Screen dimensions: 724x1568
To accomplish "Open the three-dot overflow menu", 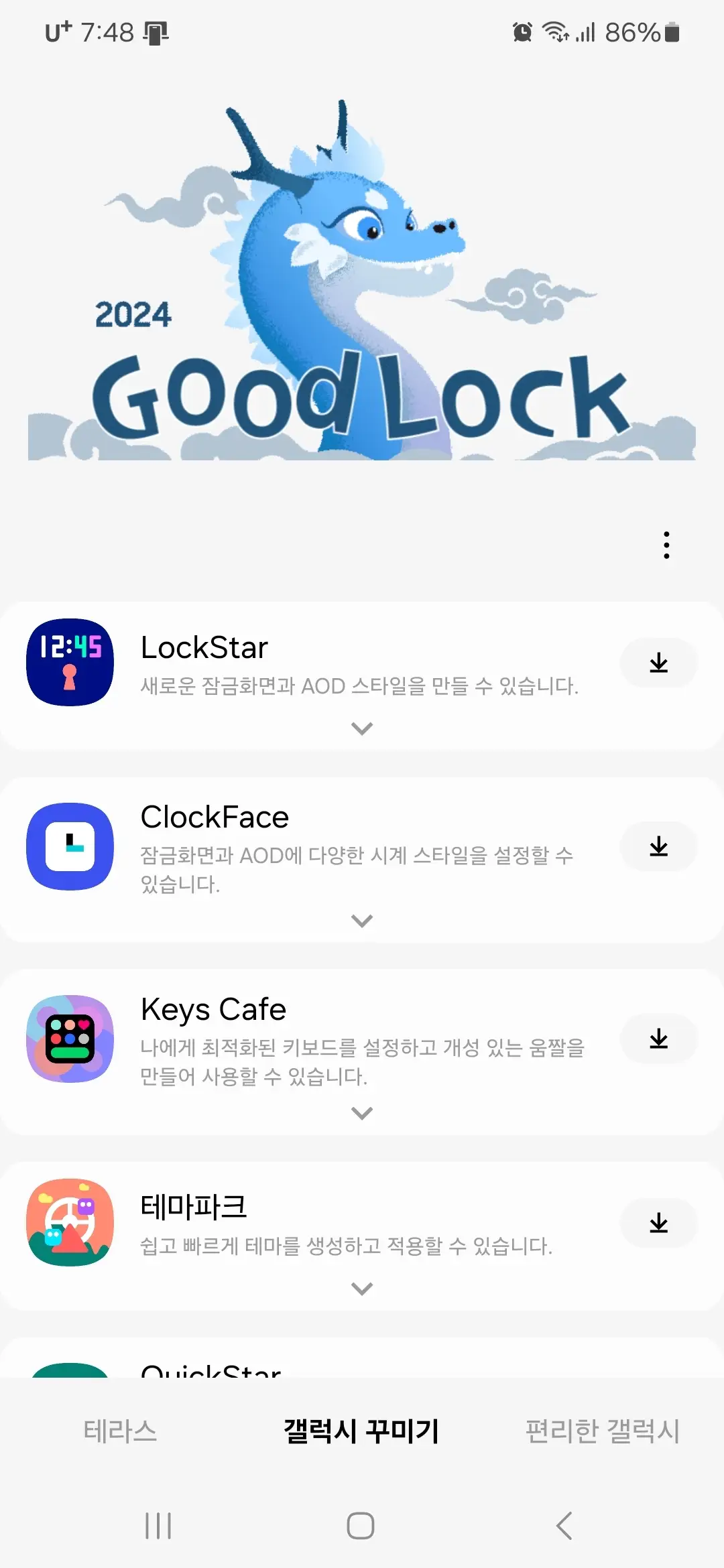I will (666, 545).
